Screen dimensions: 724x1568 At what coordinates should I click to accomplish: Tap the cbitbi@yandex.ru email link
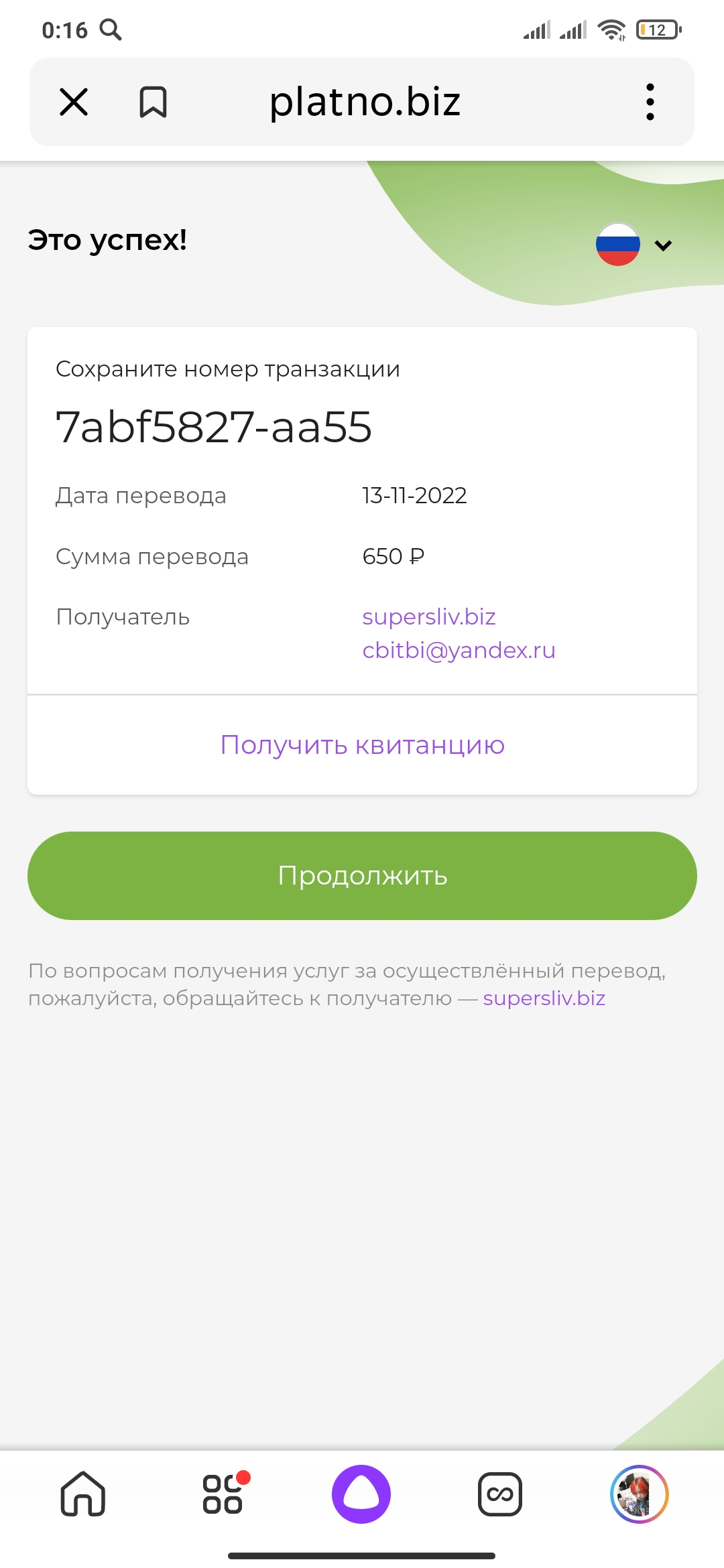point(459,650)
